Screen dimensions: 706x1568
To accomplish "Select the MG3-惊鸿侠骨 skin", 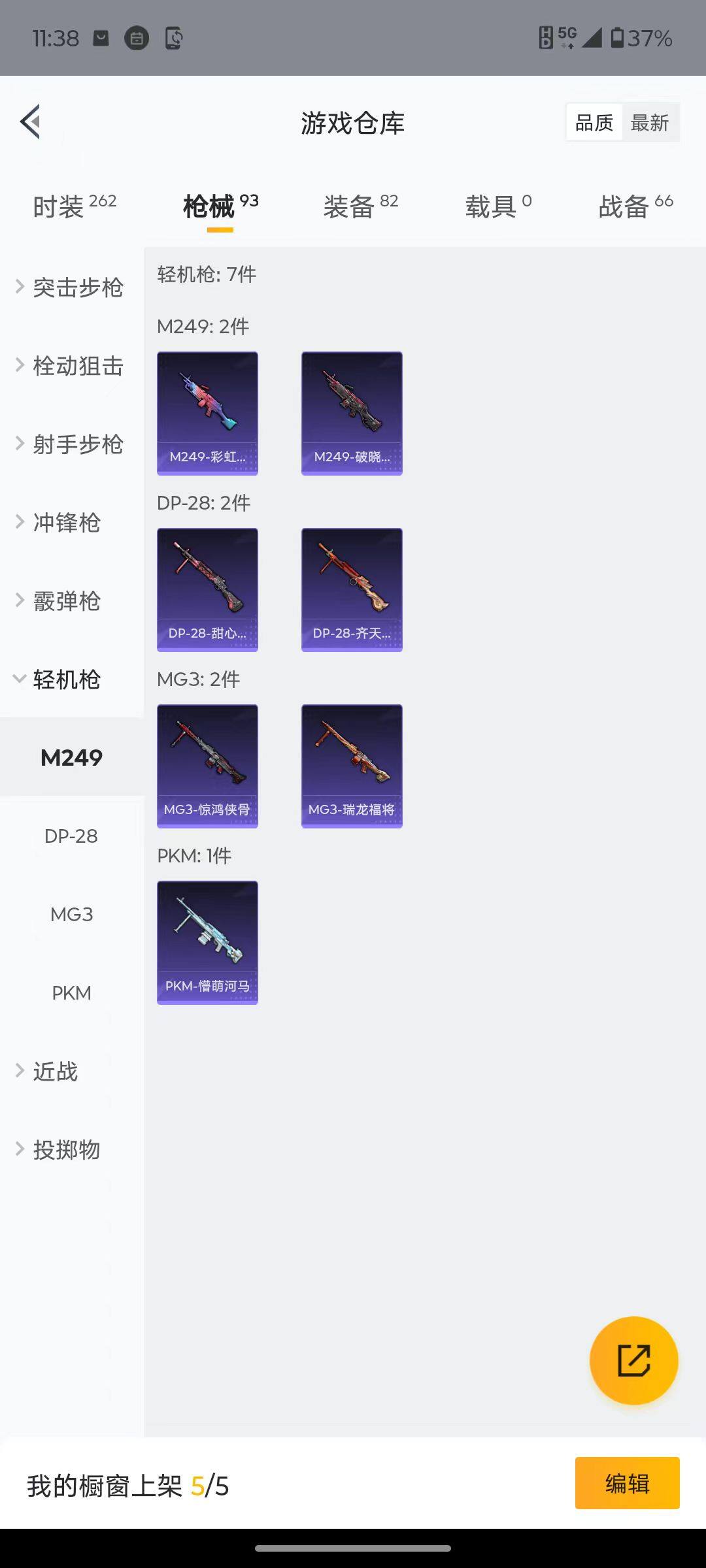I will [x=207, y=766].
